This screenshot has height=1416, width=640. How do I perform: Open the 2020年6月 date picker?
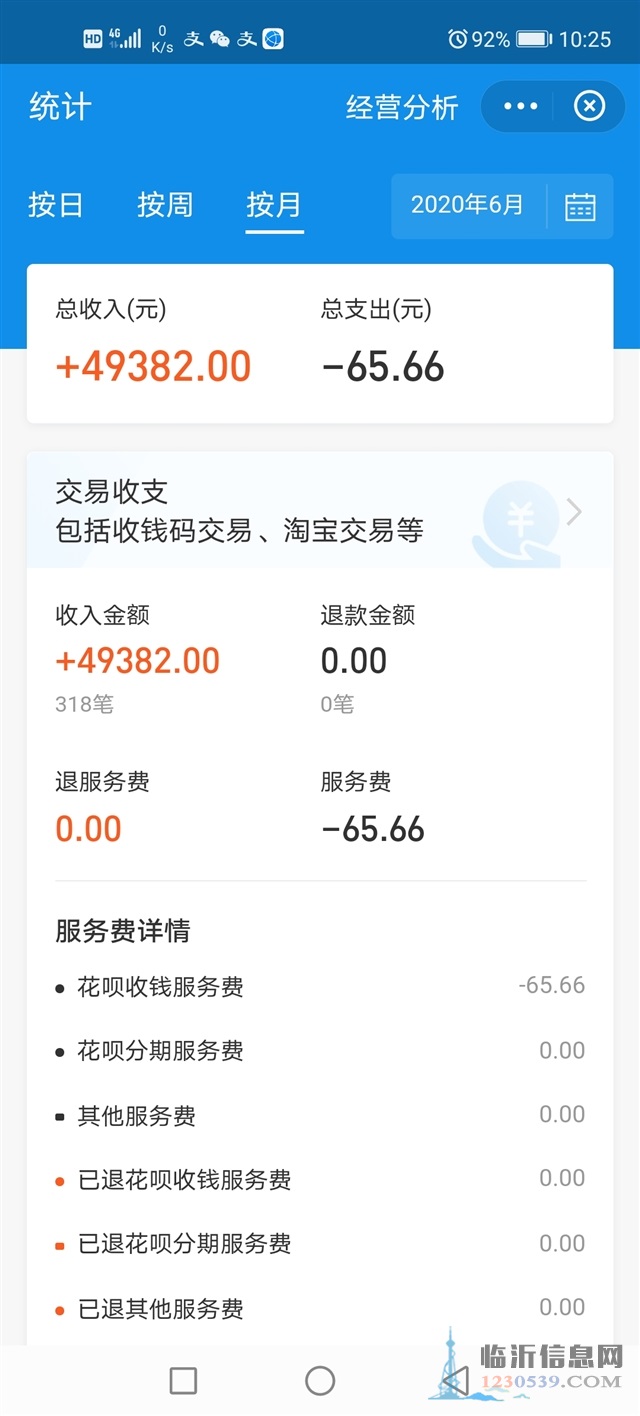click(x=502, y=206)
